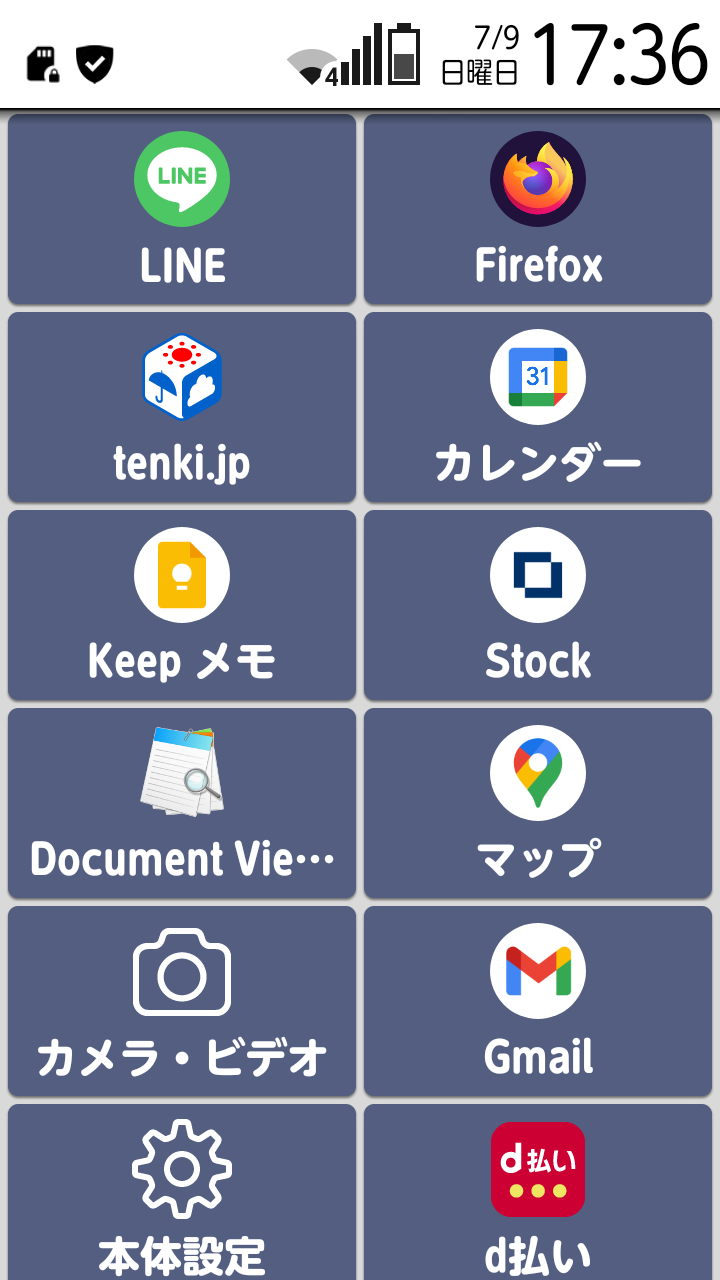This screenshot has height=1280, width=720.
Task: Launch the d払い app
Action: click(x=538, y=1192)
